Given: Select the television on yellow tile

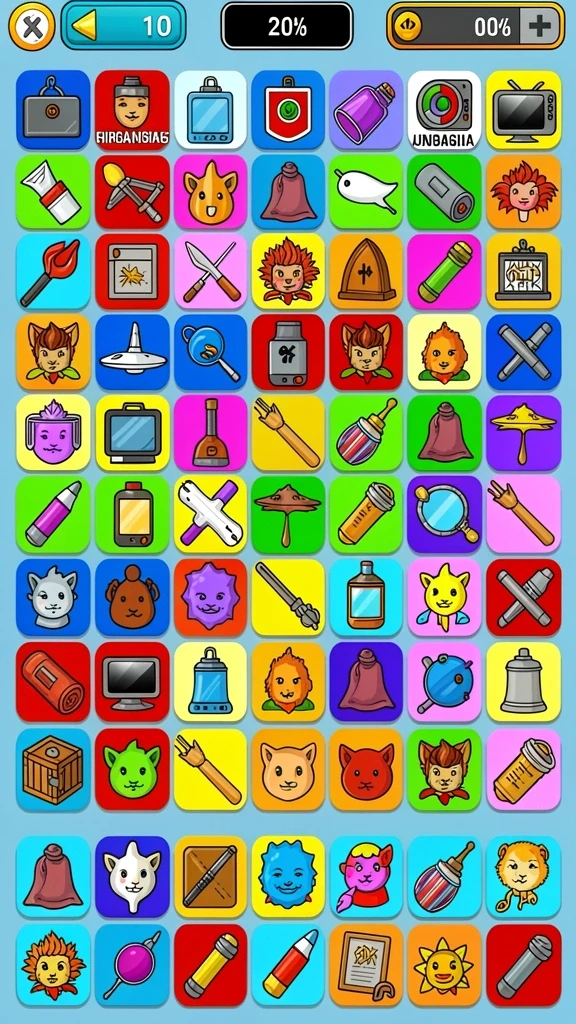Looking at the screenshot, I should click(523, 109).
